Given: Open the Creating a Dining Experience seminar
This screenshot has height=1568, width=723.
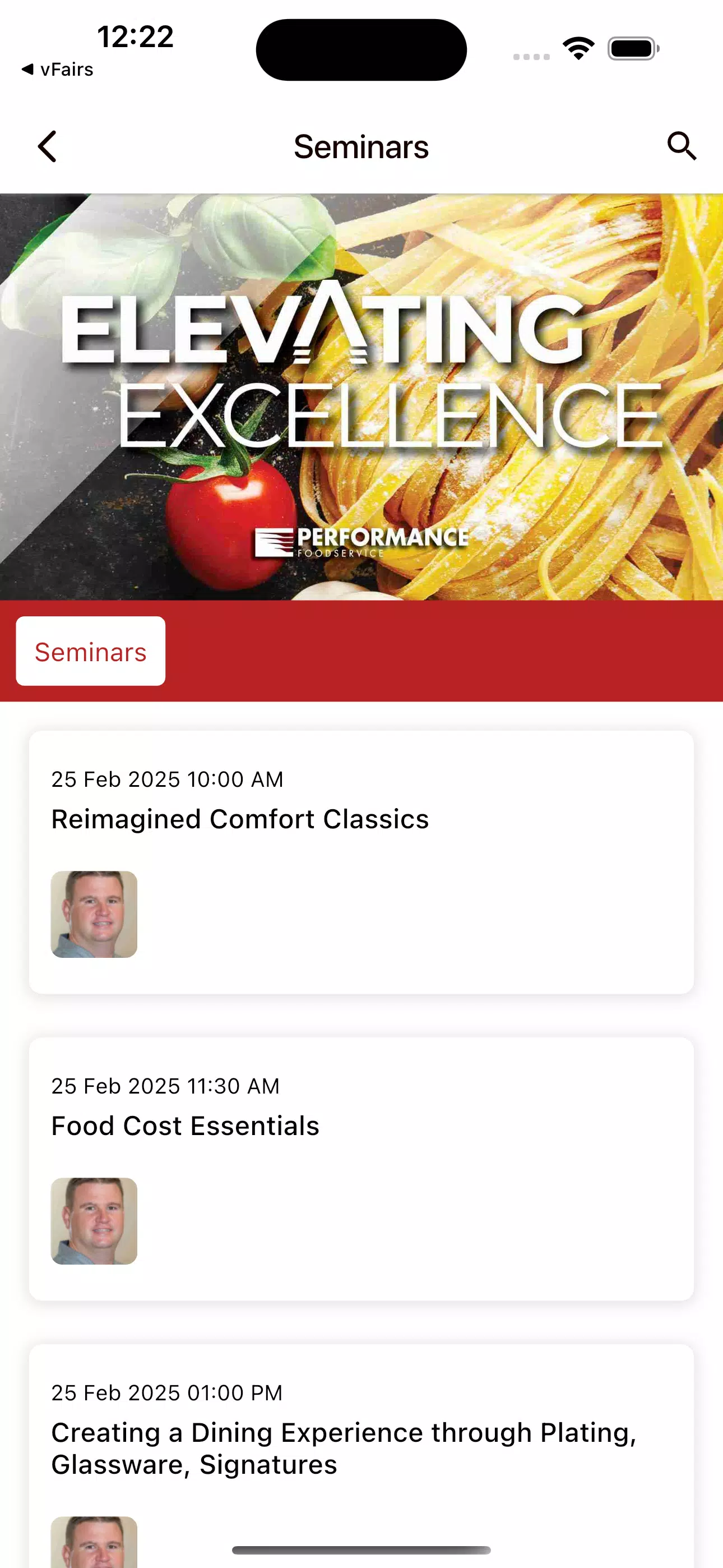Looking at the screenshot, I should [361, 1456].
